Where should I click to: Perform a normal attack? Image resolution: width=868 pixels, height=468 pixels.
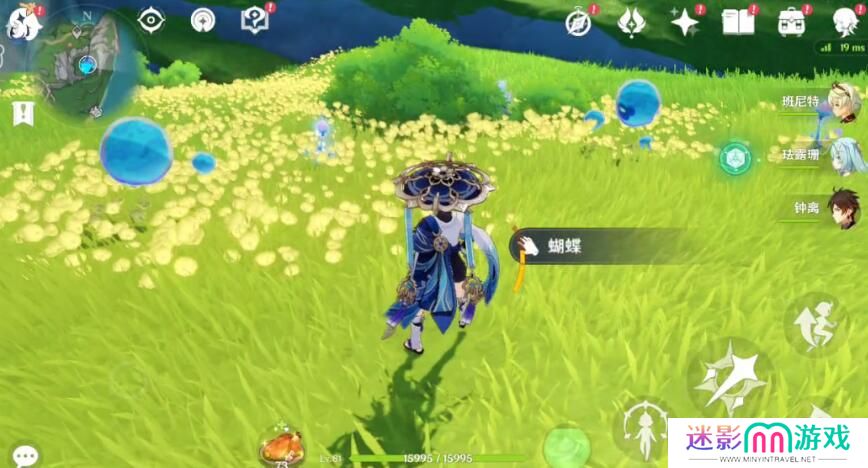(x=730, y=378)
